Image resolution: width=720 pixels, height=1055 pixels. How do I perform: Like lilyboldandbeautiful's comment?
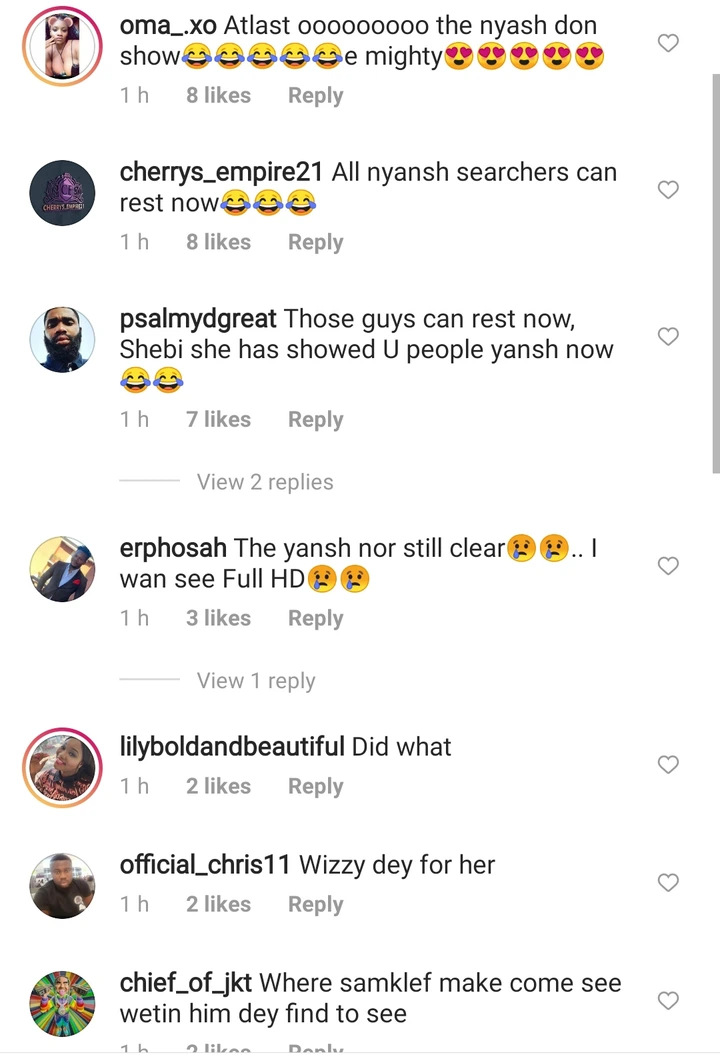pos(668,765)
